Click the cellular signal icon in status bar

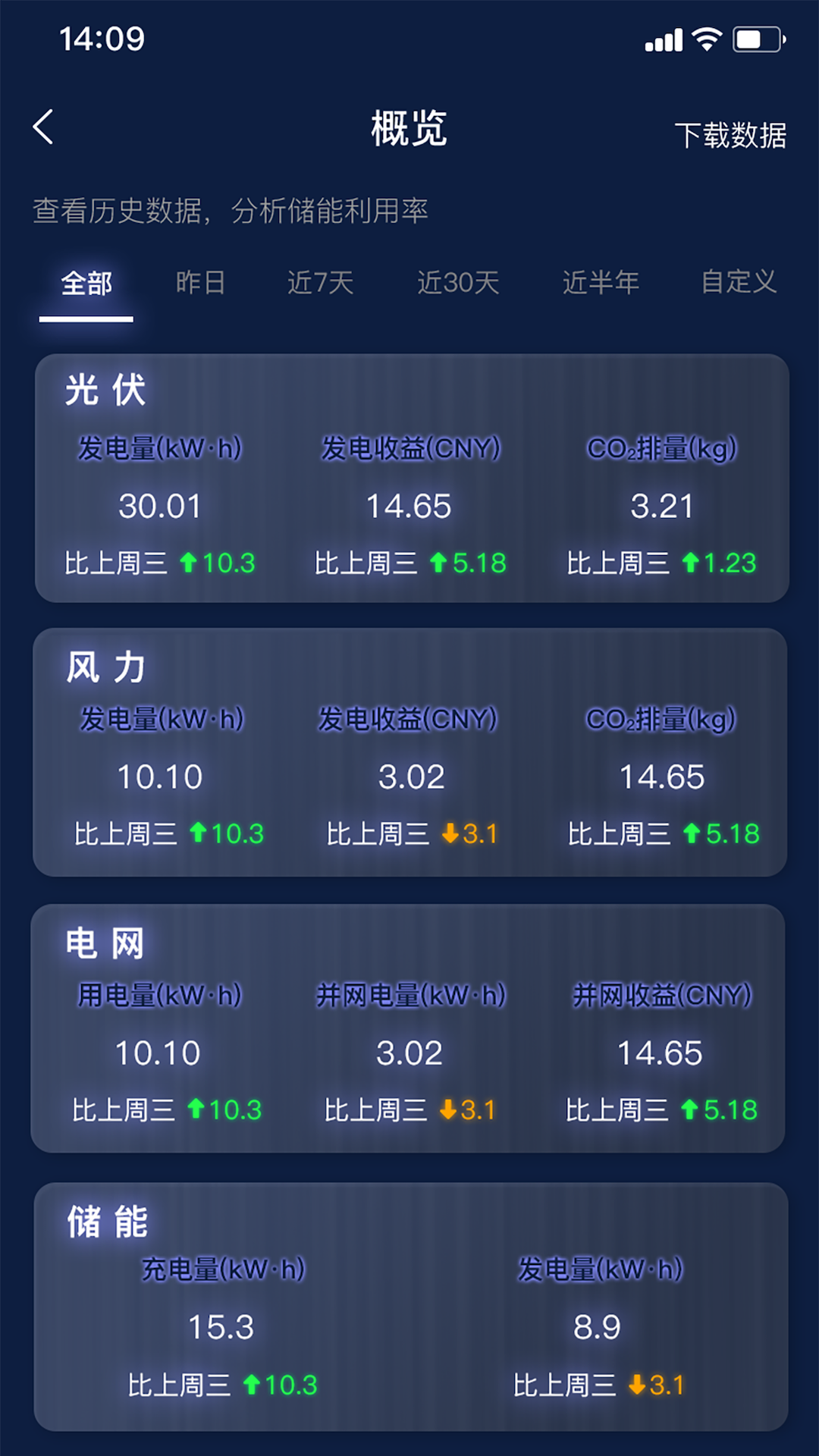[662, 42]
